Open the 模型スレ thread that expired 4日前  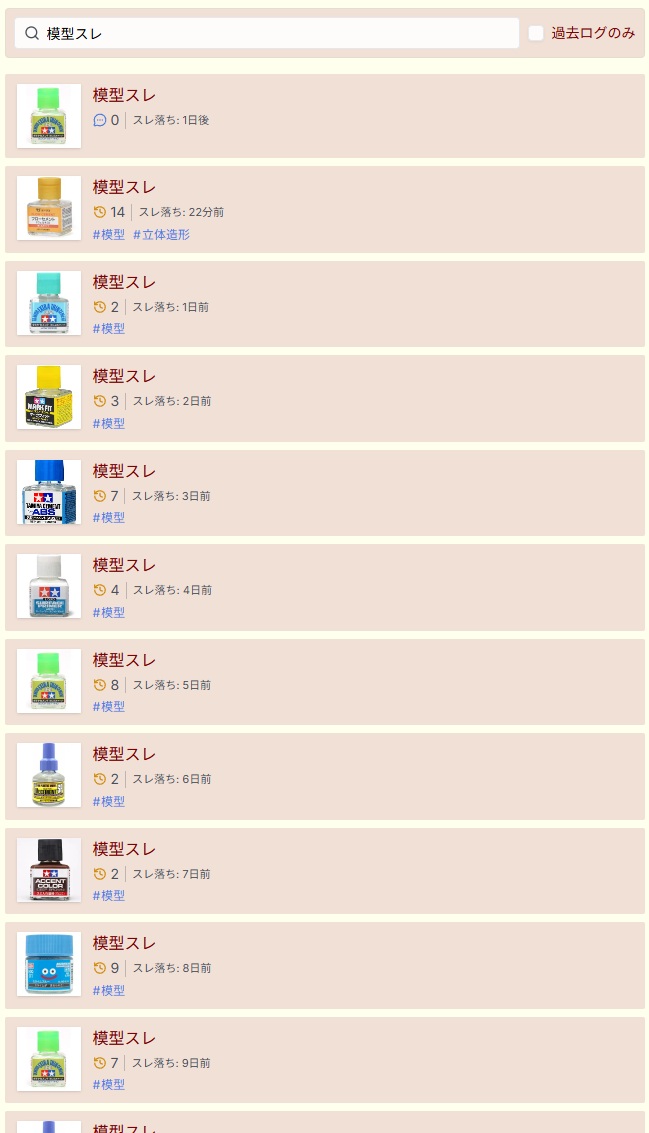(125, 565)
